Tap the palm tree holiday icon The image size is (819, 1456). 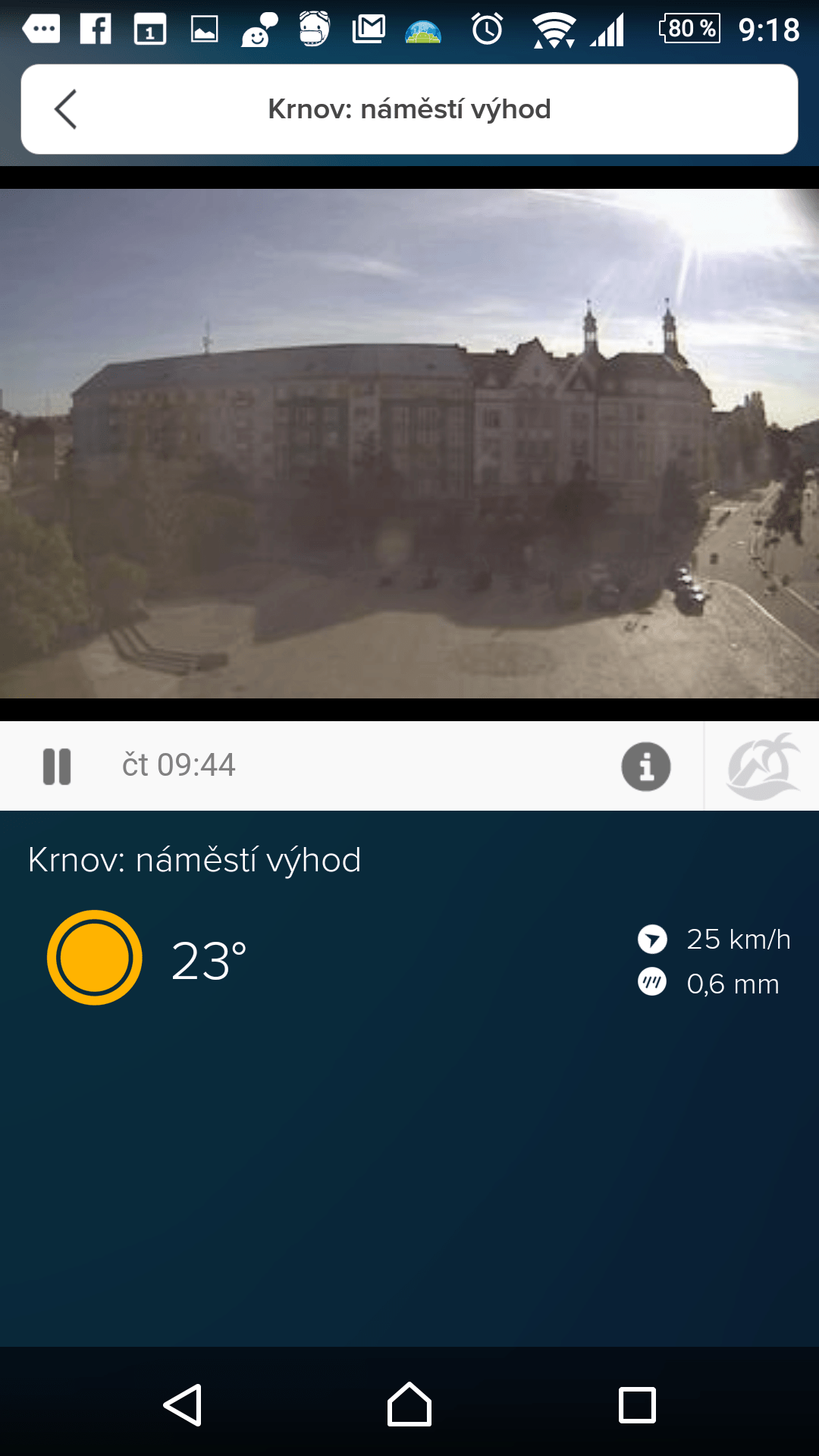click(762, 766)
